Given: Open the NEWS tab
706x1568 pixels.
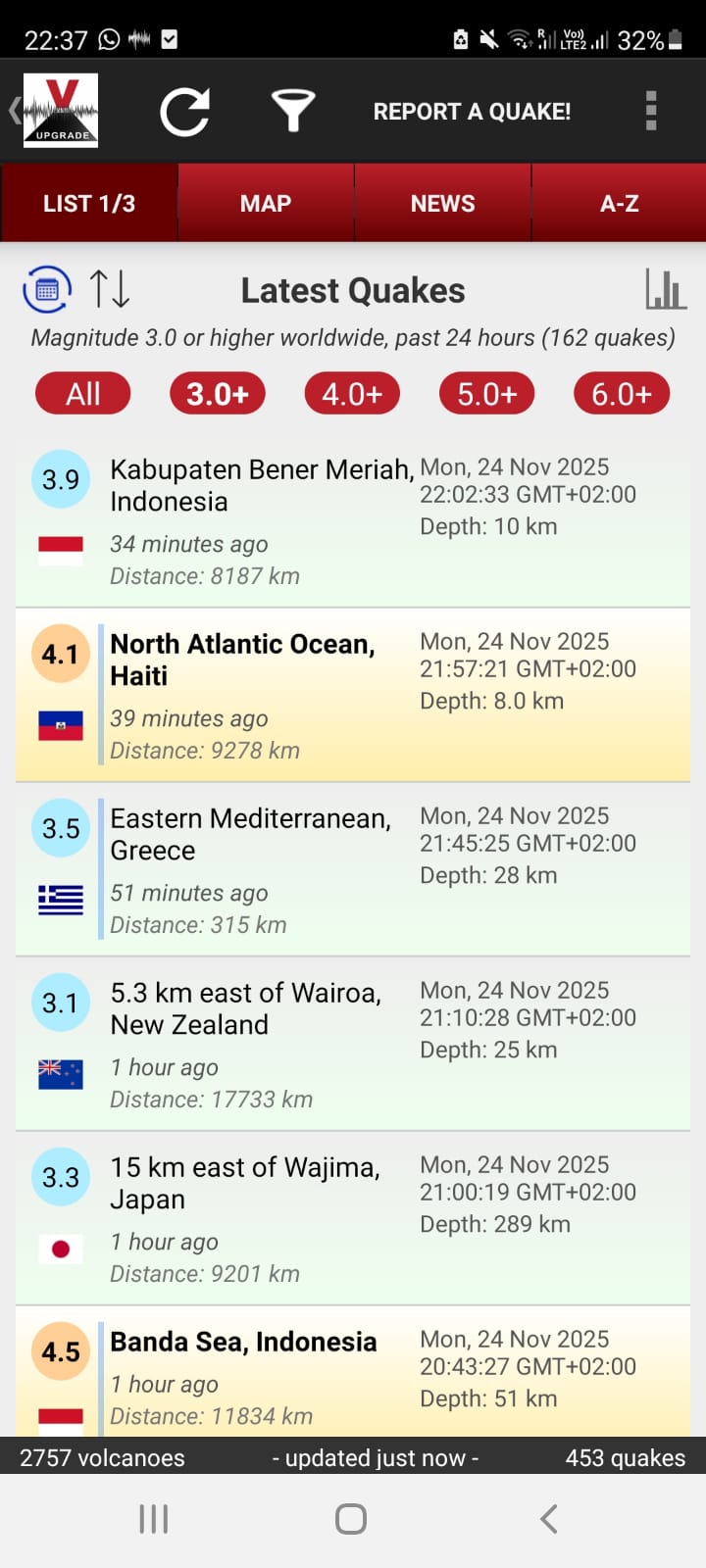Looking at the screenshot, I should click(442, 203).
